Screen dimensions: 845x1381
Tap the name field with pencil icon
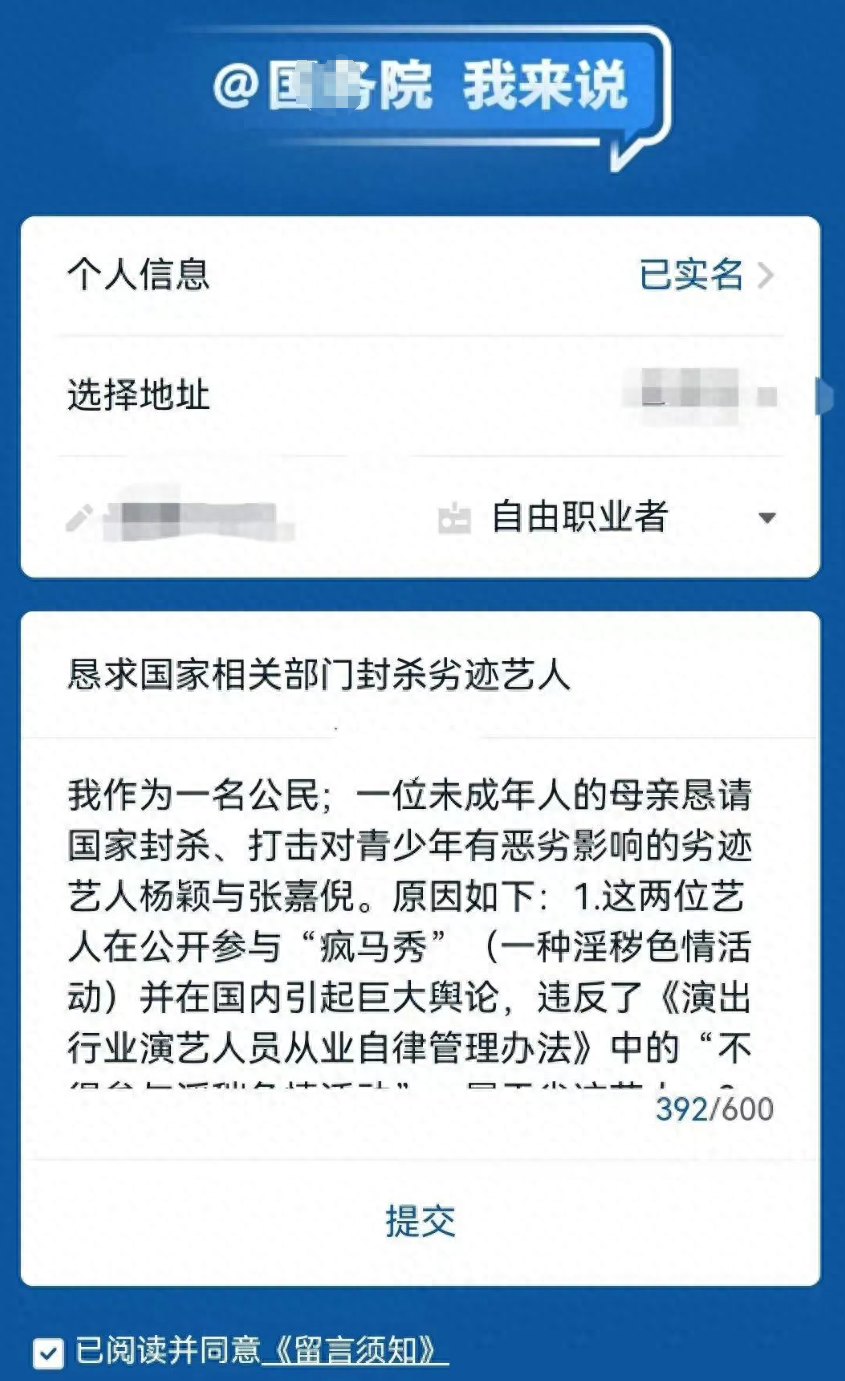pyautogui.click(x=200, y=518)
